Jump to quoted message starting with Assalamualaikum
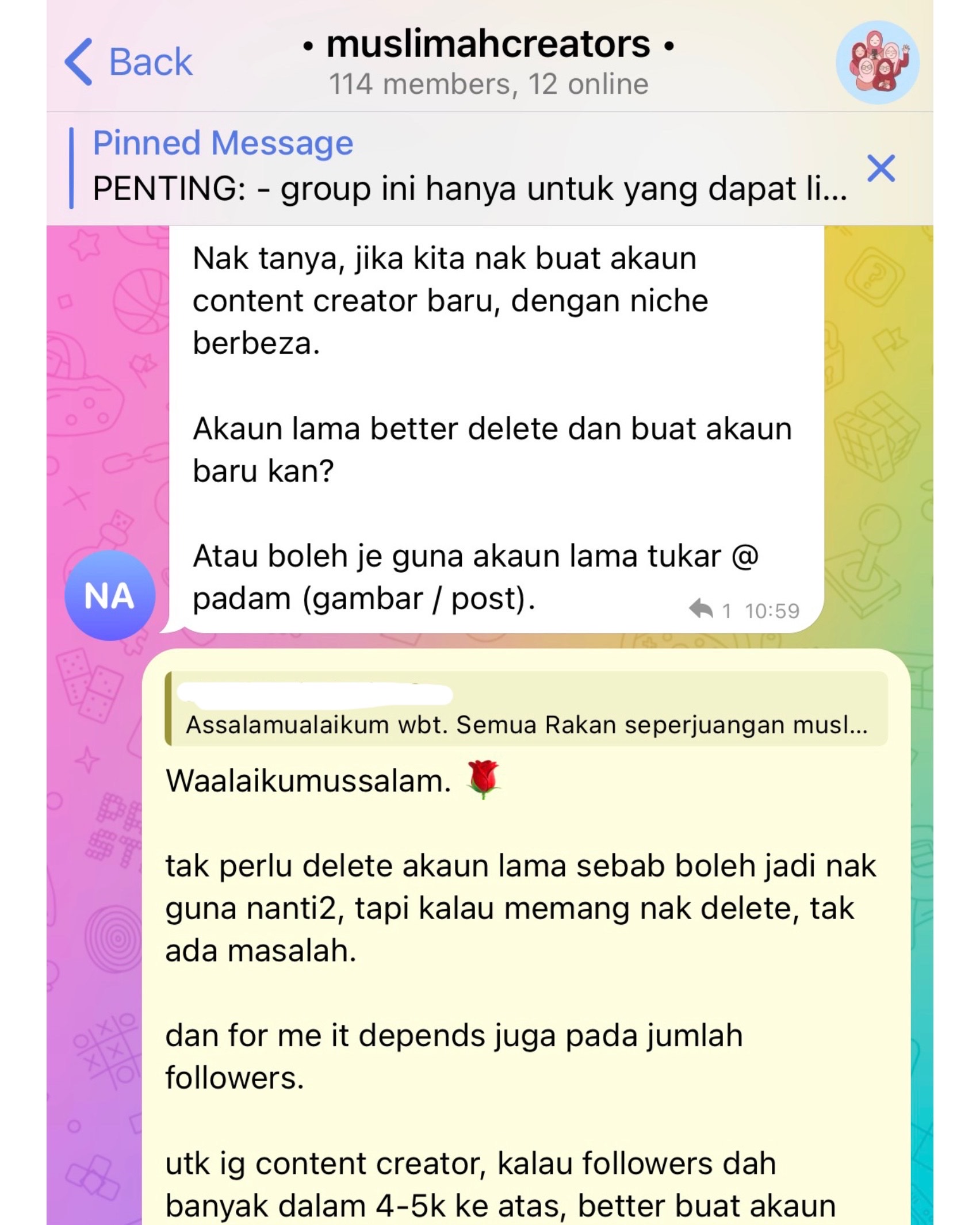The height and width of the screenshot is (1225, 980). (526, 709)
